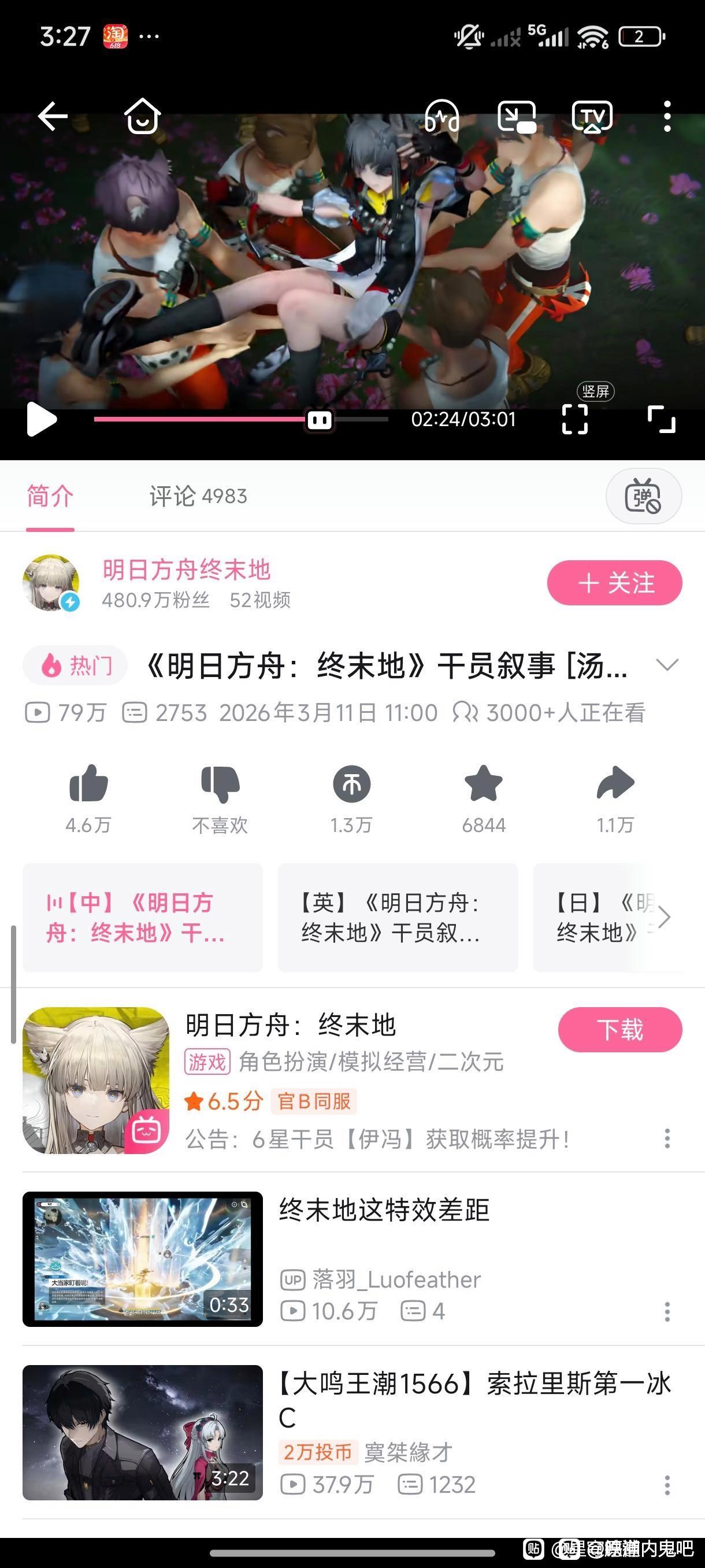Expand the video title description
The height and width of the screenshot is (1568, 705).
[667, 664]
